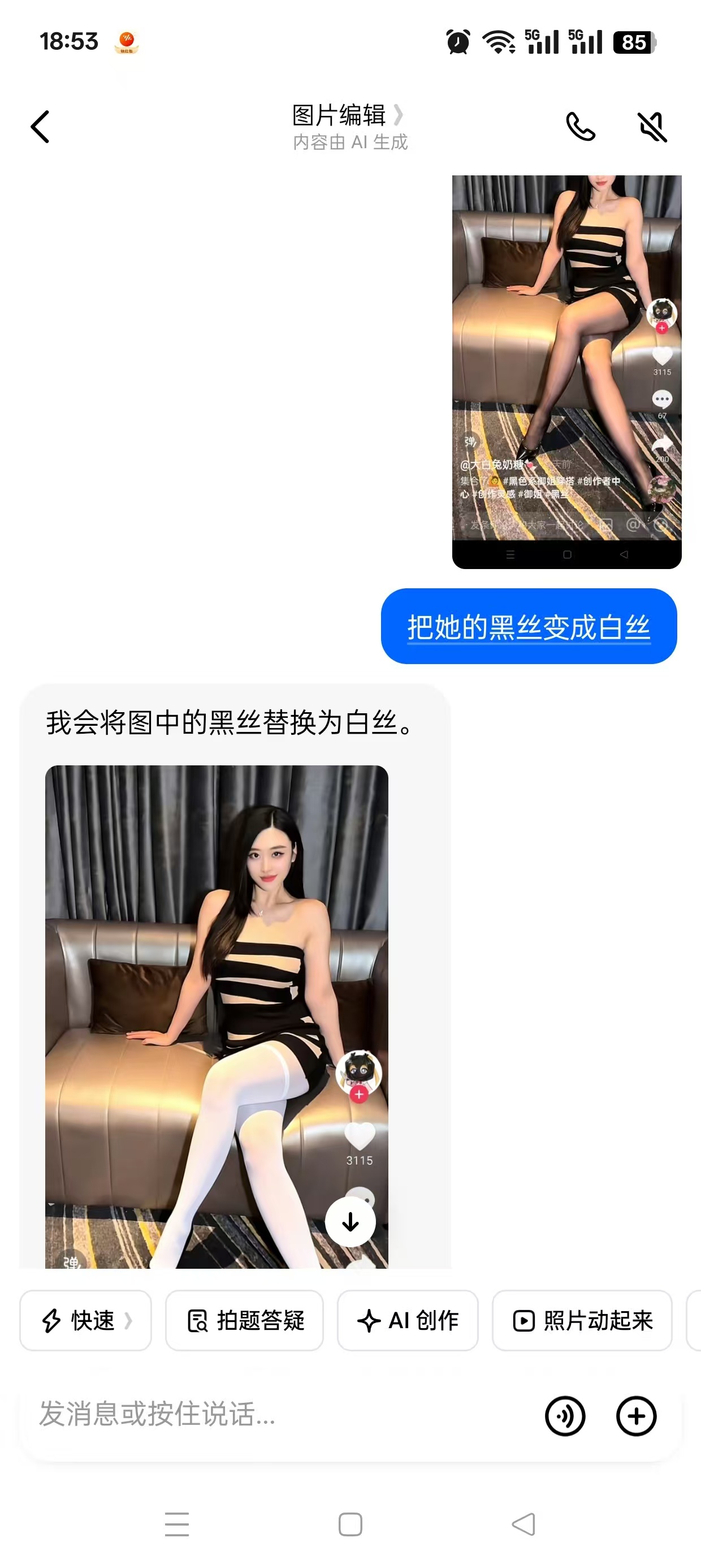This screenshot has width=701, height=1568.
Task: Go to the system home screen
Action: (350, 1524)
